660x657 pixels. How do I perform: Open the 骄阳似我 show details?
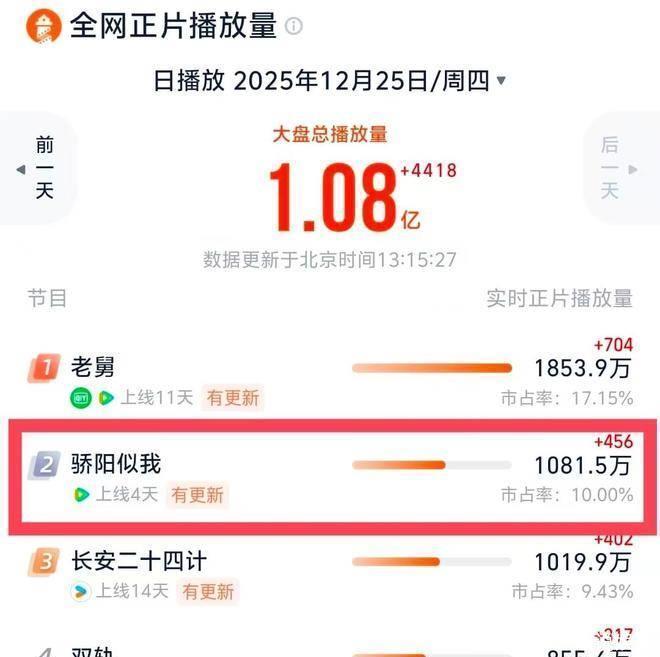(x=116, y=464)
